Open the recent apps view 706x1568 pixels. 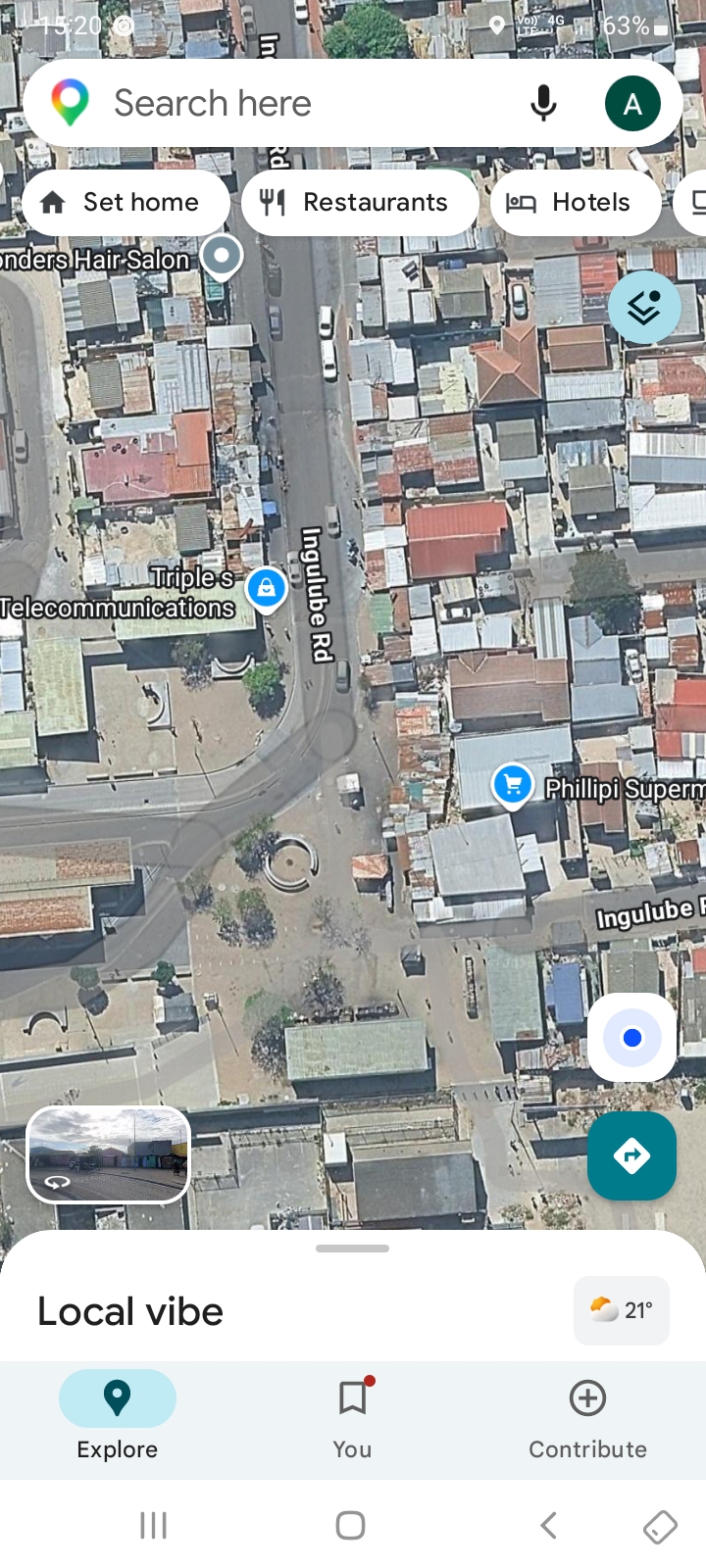[x=154, y=1525]
